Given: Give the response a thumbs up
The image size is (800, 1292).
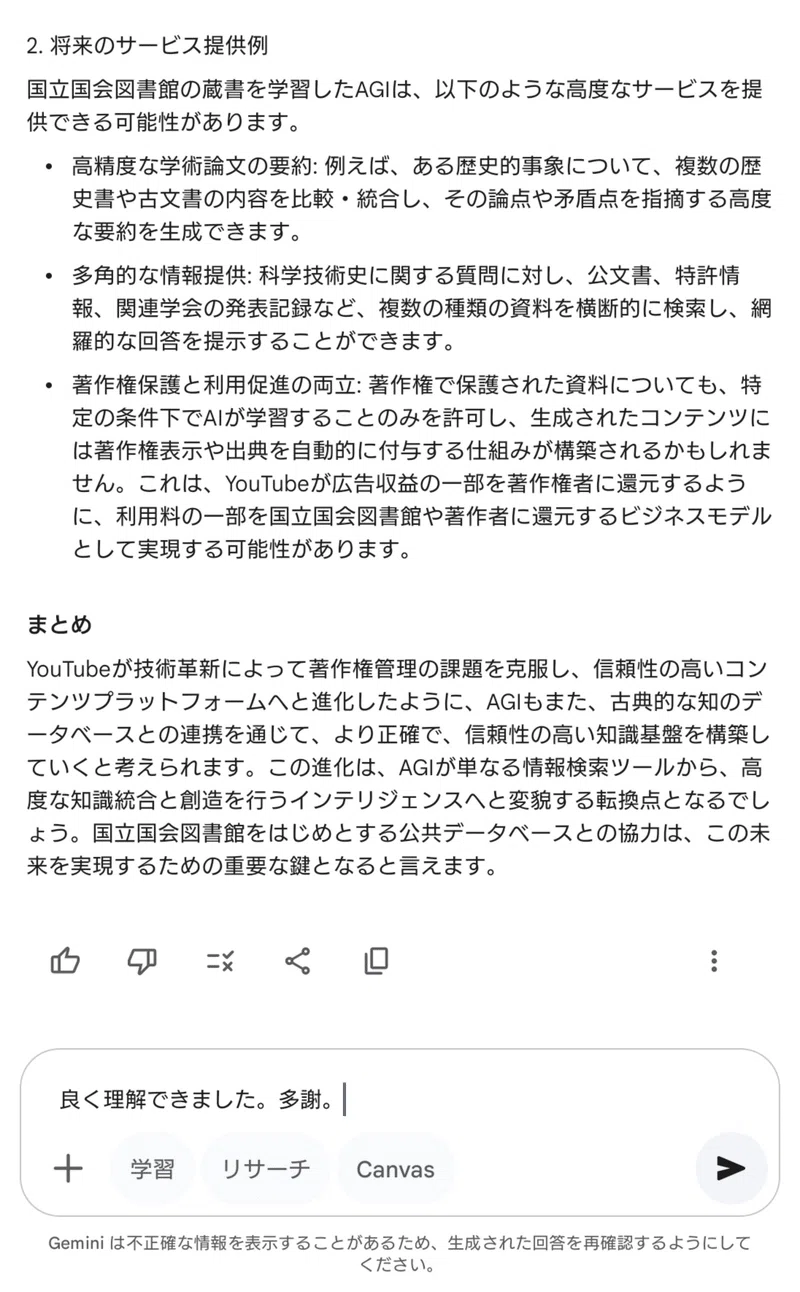Looking at the screenshot, I should coord(65,961).
